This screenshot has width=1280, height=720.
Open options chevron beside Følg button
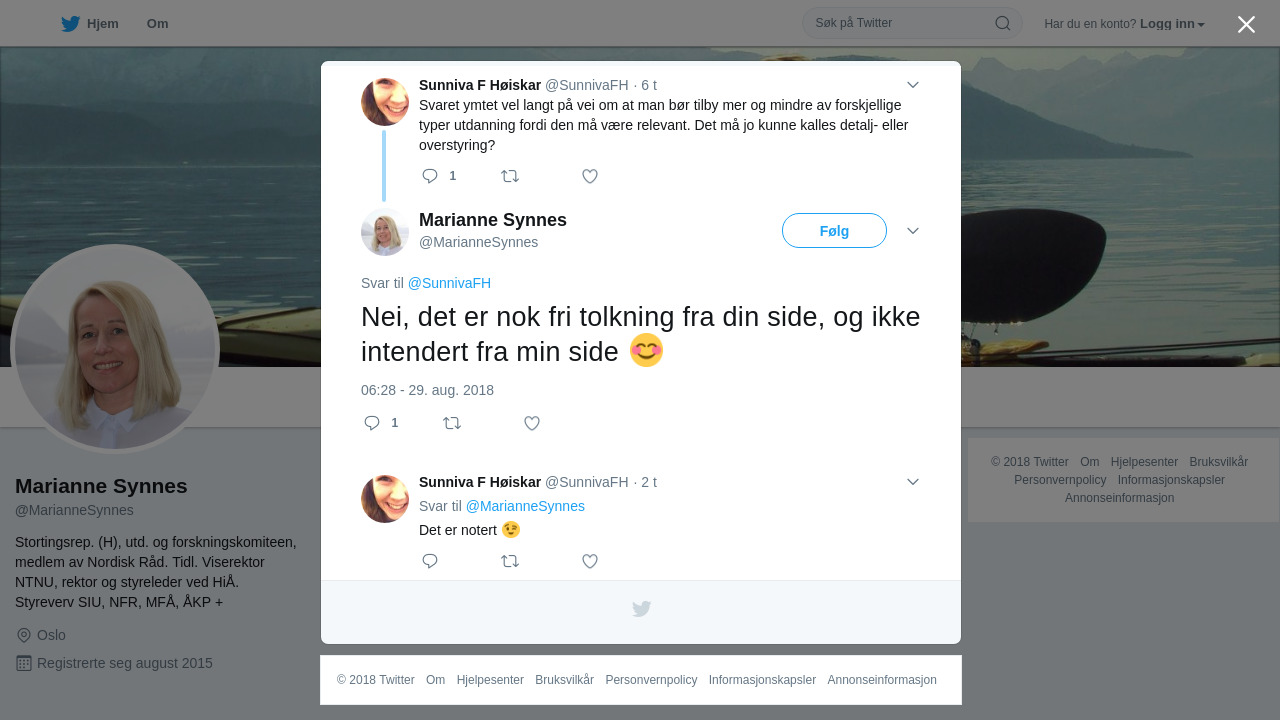[x=912, y=231]
